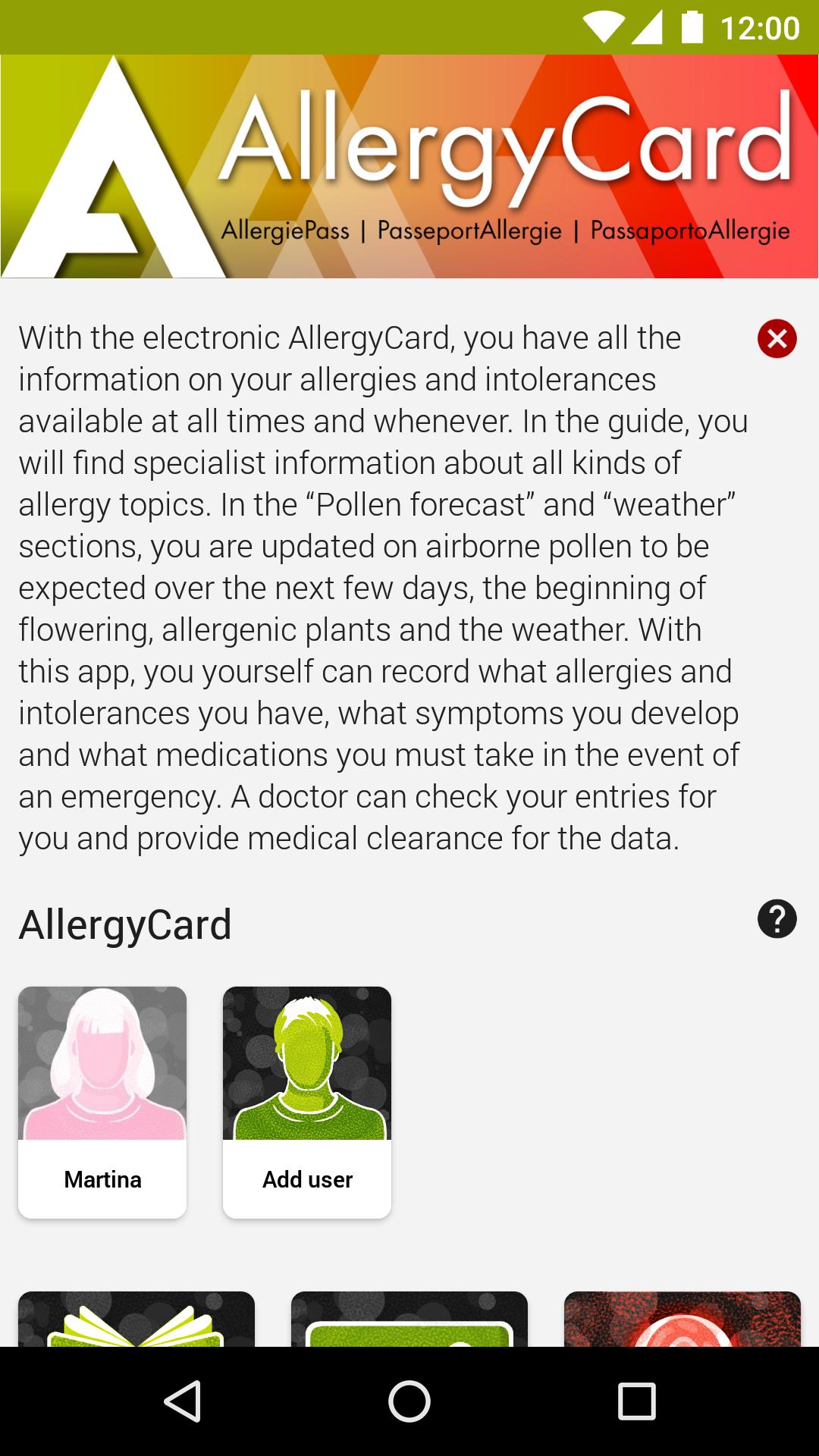Viewport: 819px width, 1456px height.
Task: Tap Martina's pink avatar image
Action: coord(102,1063)
